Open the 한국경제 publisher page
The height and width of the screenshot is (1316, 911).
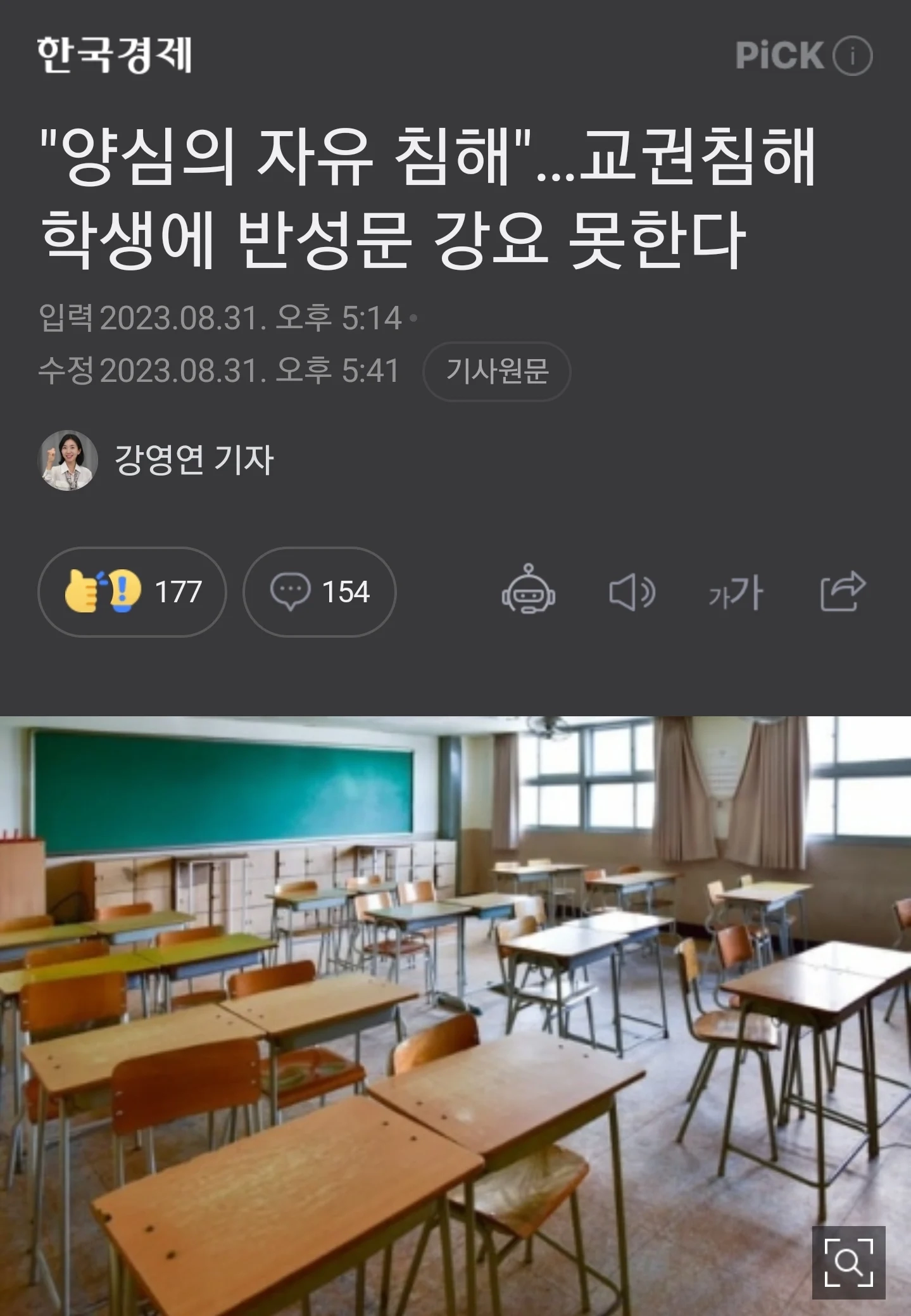point(115,55)
